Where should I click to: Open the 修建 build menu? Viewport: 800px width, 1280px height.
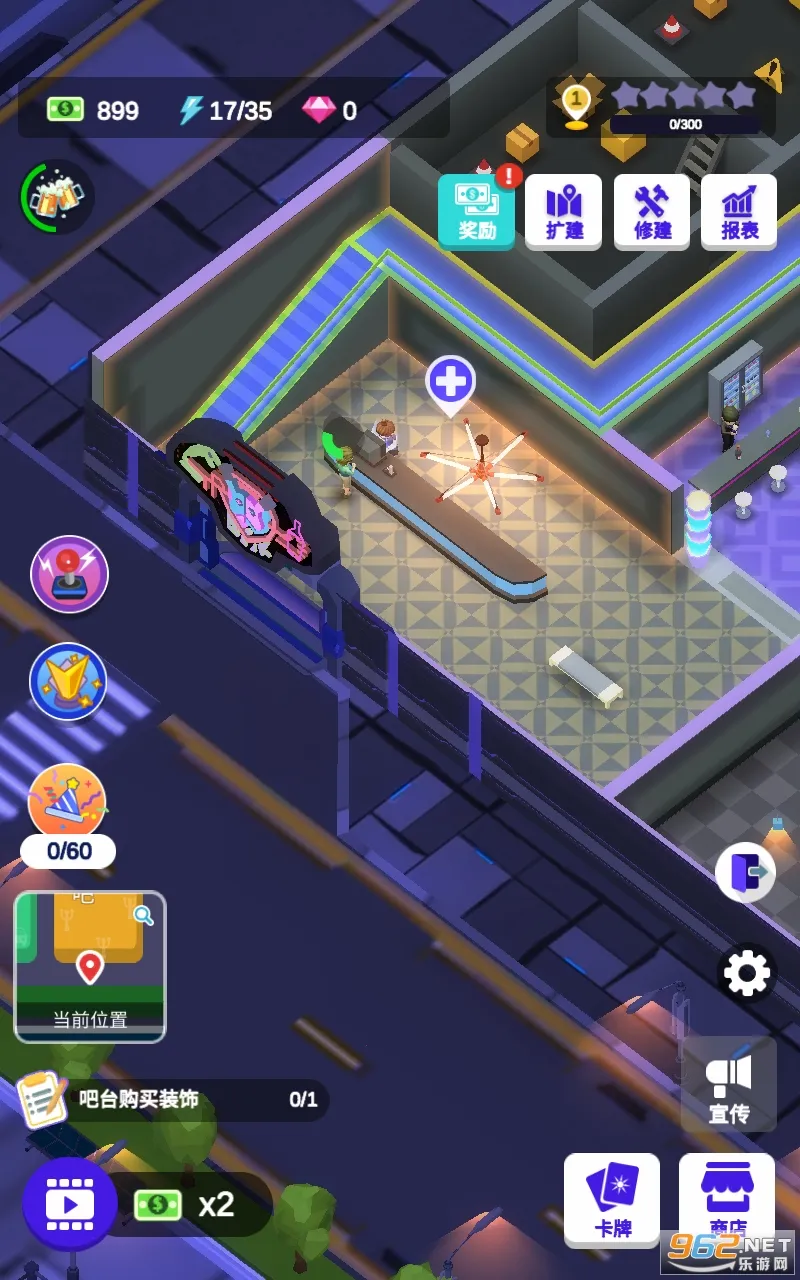point(652,211)
